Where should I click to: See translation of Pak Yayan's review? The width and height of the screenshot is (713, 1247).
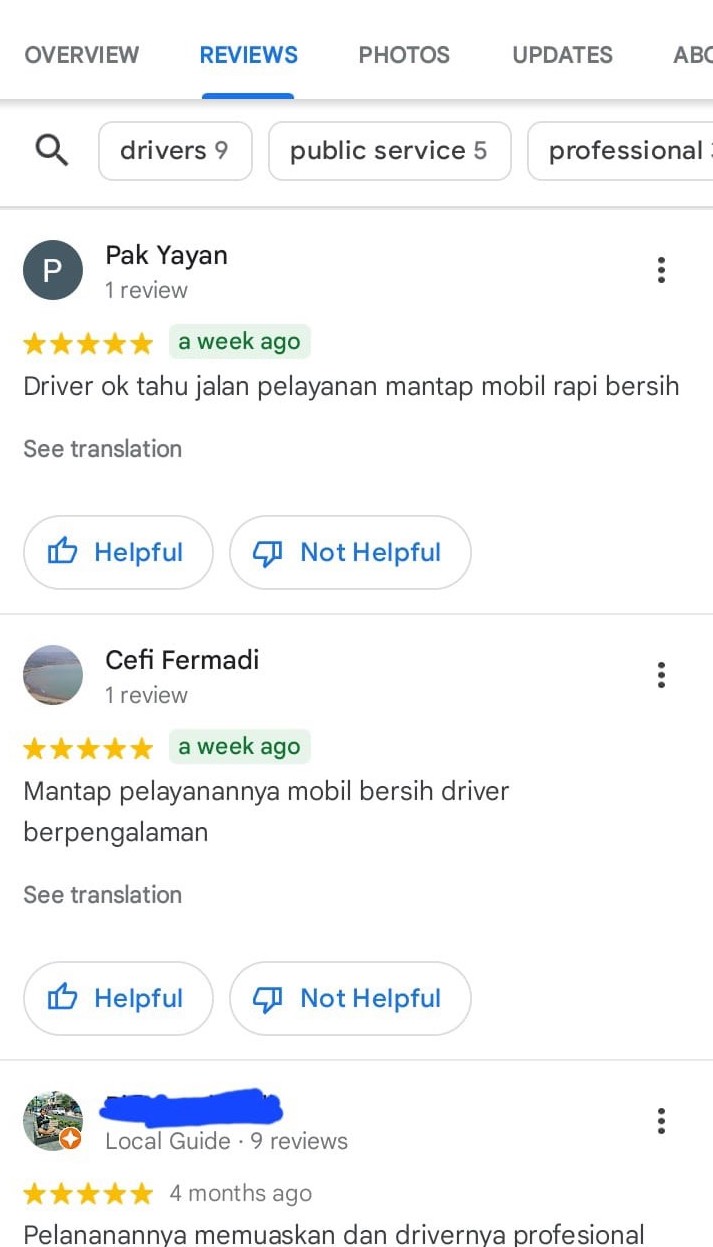[x=103, y=449]
